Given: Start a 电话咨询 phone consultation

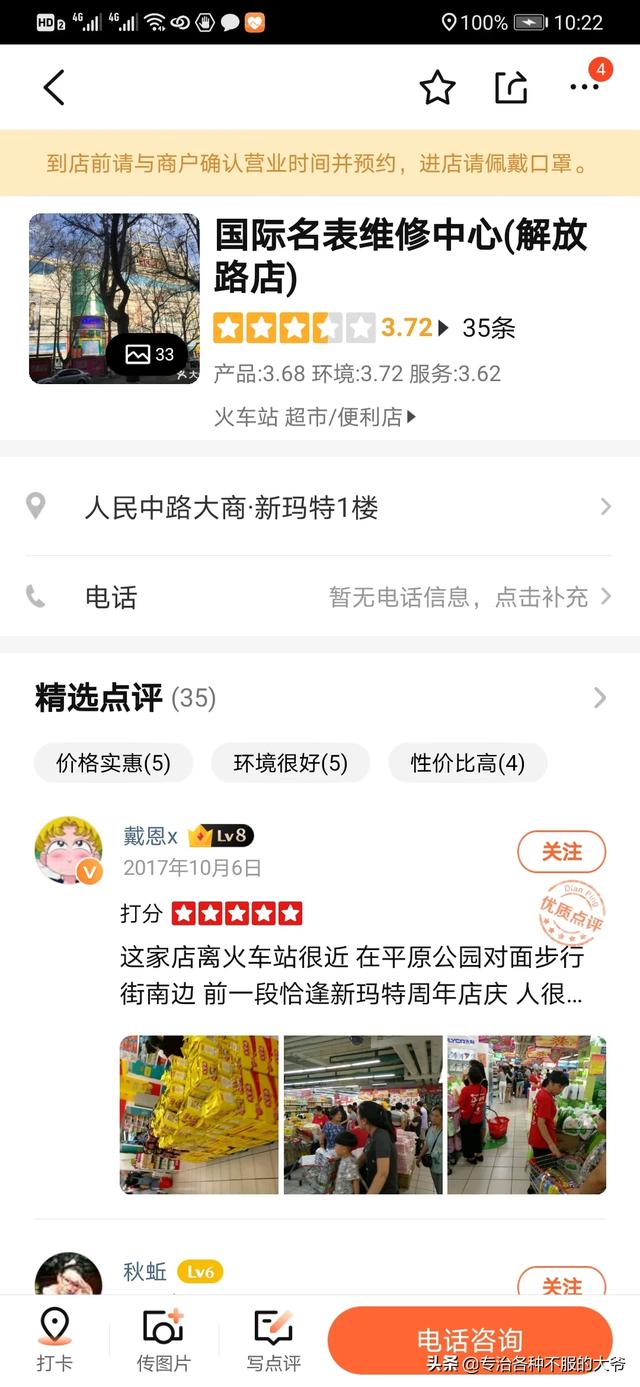Looking at the screenshot, I should tap(470, 1340).
